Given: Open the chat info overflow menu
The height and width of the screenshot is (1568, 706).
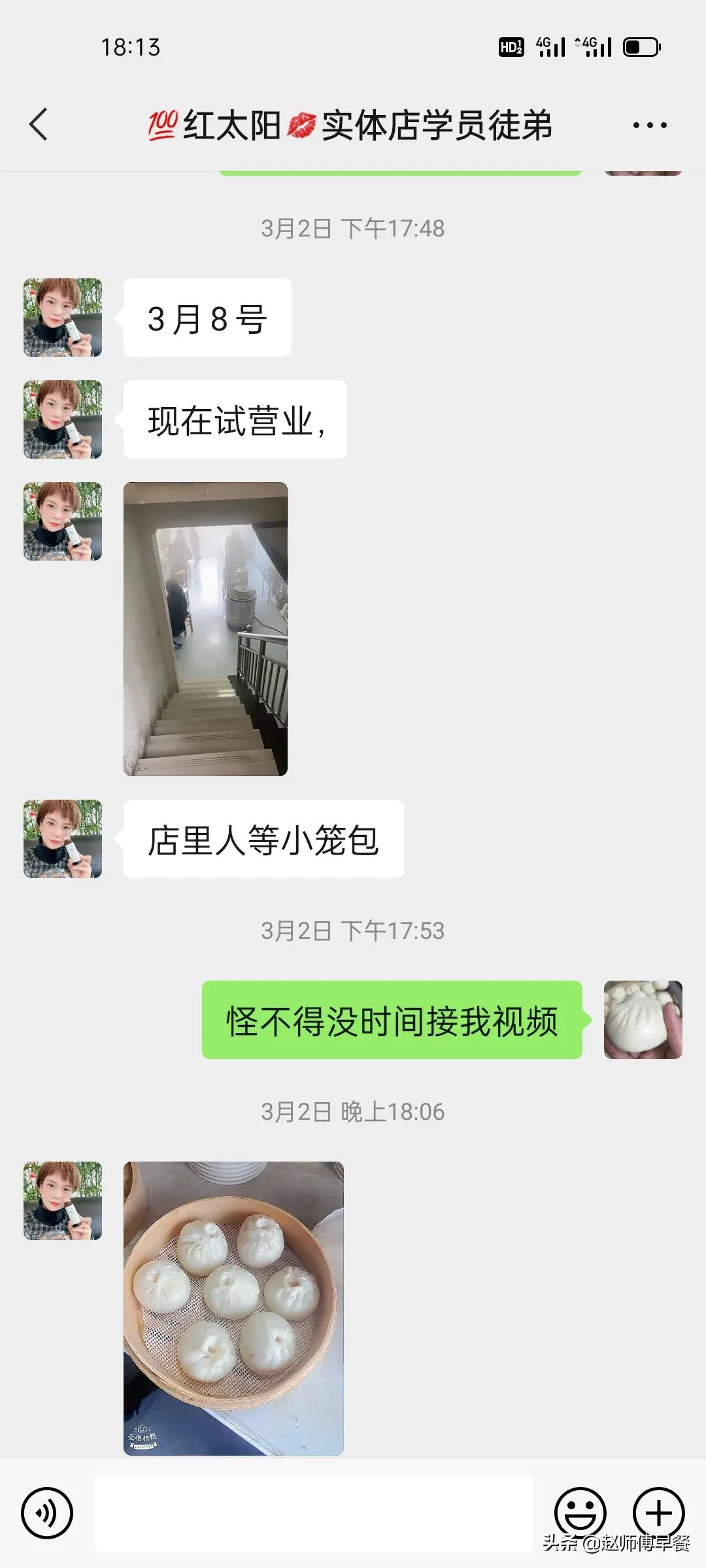Looking at the screenshot, I should click(650, 125).
